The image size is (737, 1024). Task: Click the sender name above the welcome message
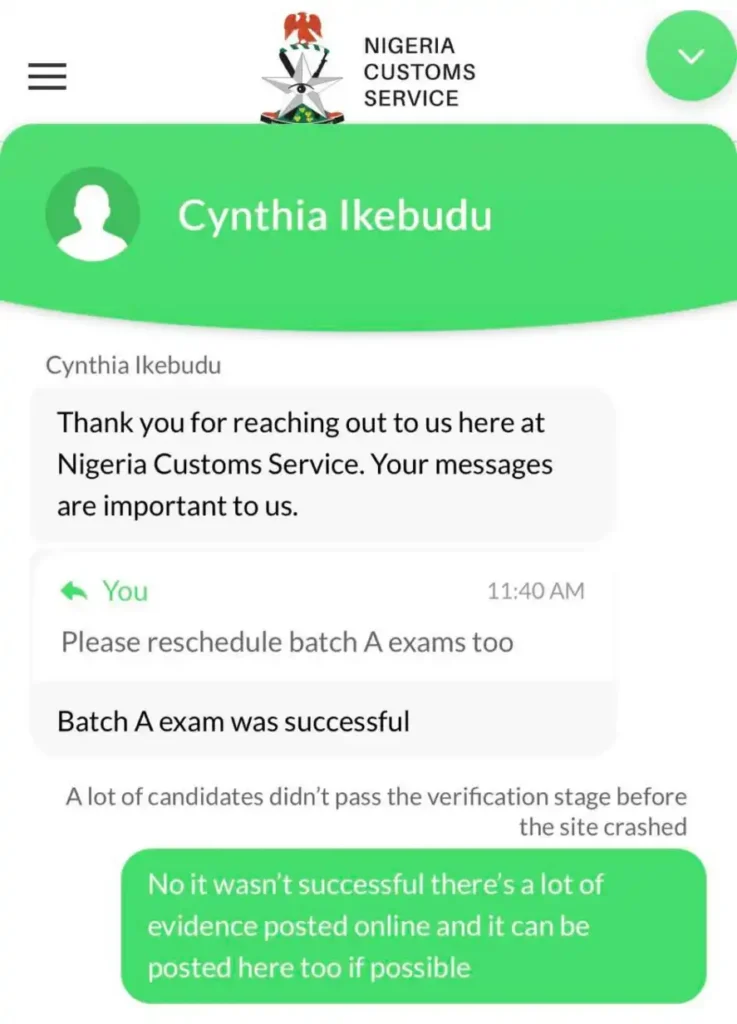tap(133, 365)
